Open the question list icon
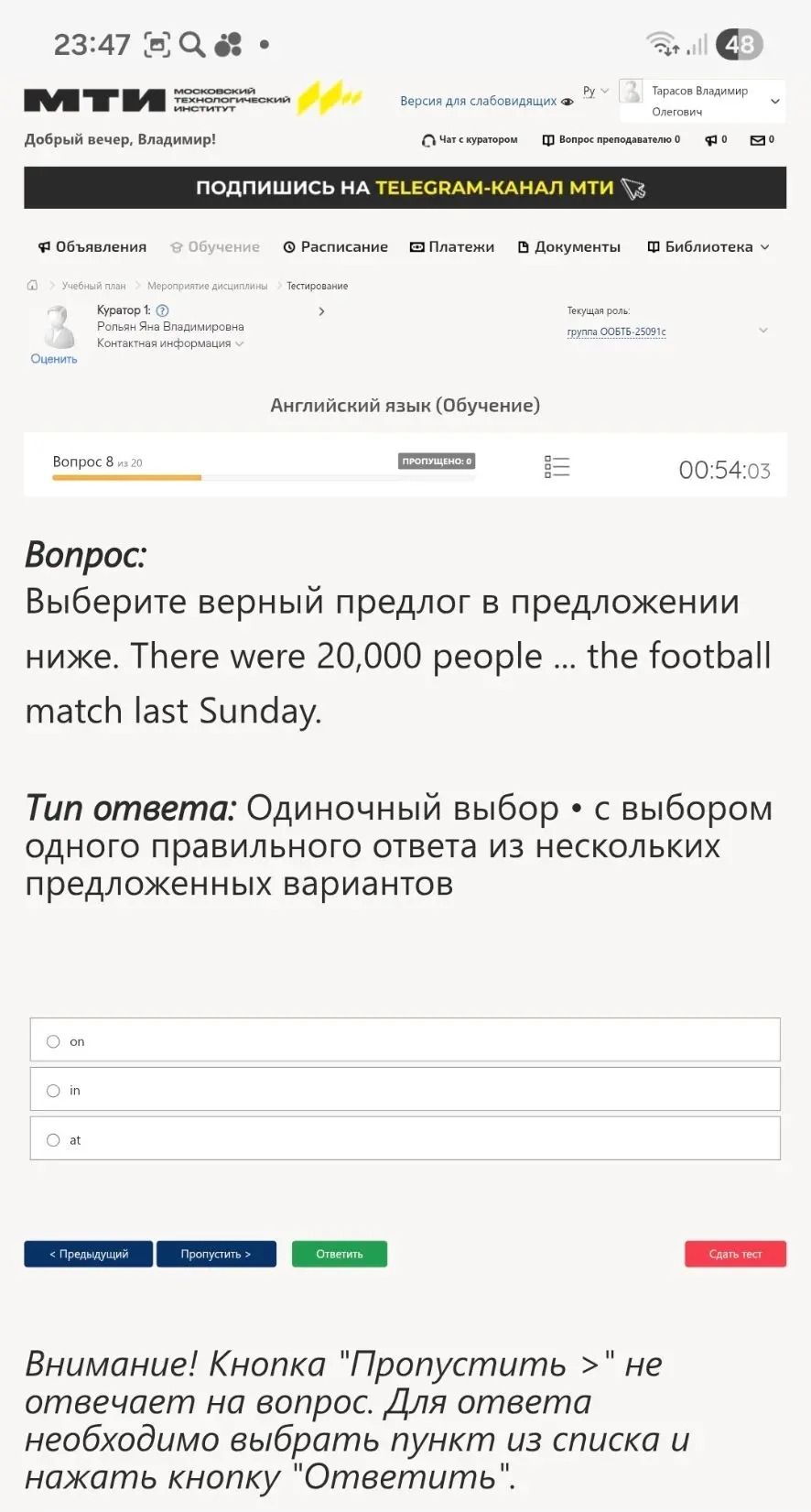Image resolution: width=811 pixels, height=1512 pixels. click(x=557, y=467)
